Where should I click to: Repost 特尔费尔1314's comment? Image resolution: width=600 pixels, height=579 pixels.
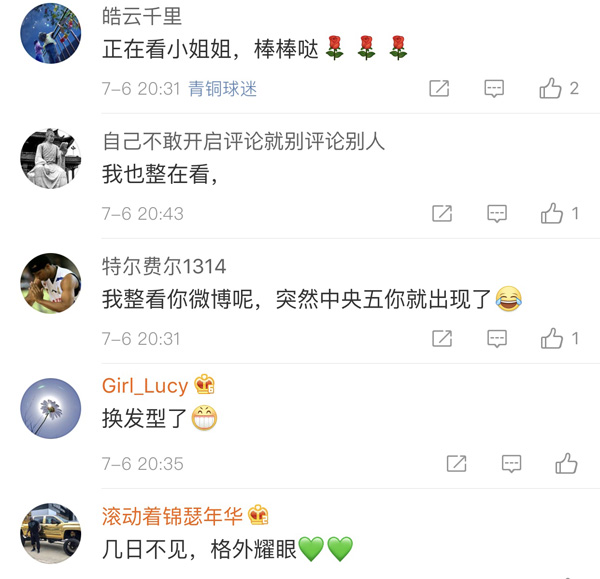[x=441, y=339]
